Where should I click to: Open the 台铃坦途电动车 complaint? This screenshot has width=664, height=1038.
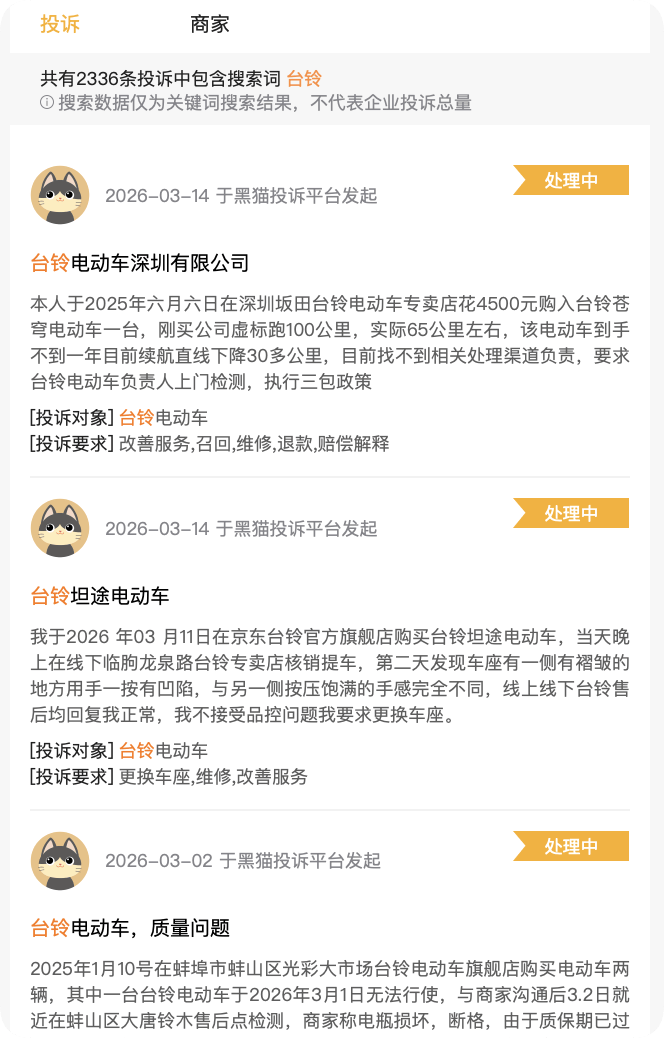[100, 596]
